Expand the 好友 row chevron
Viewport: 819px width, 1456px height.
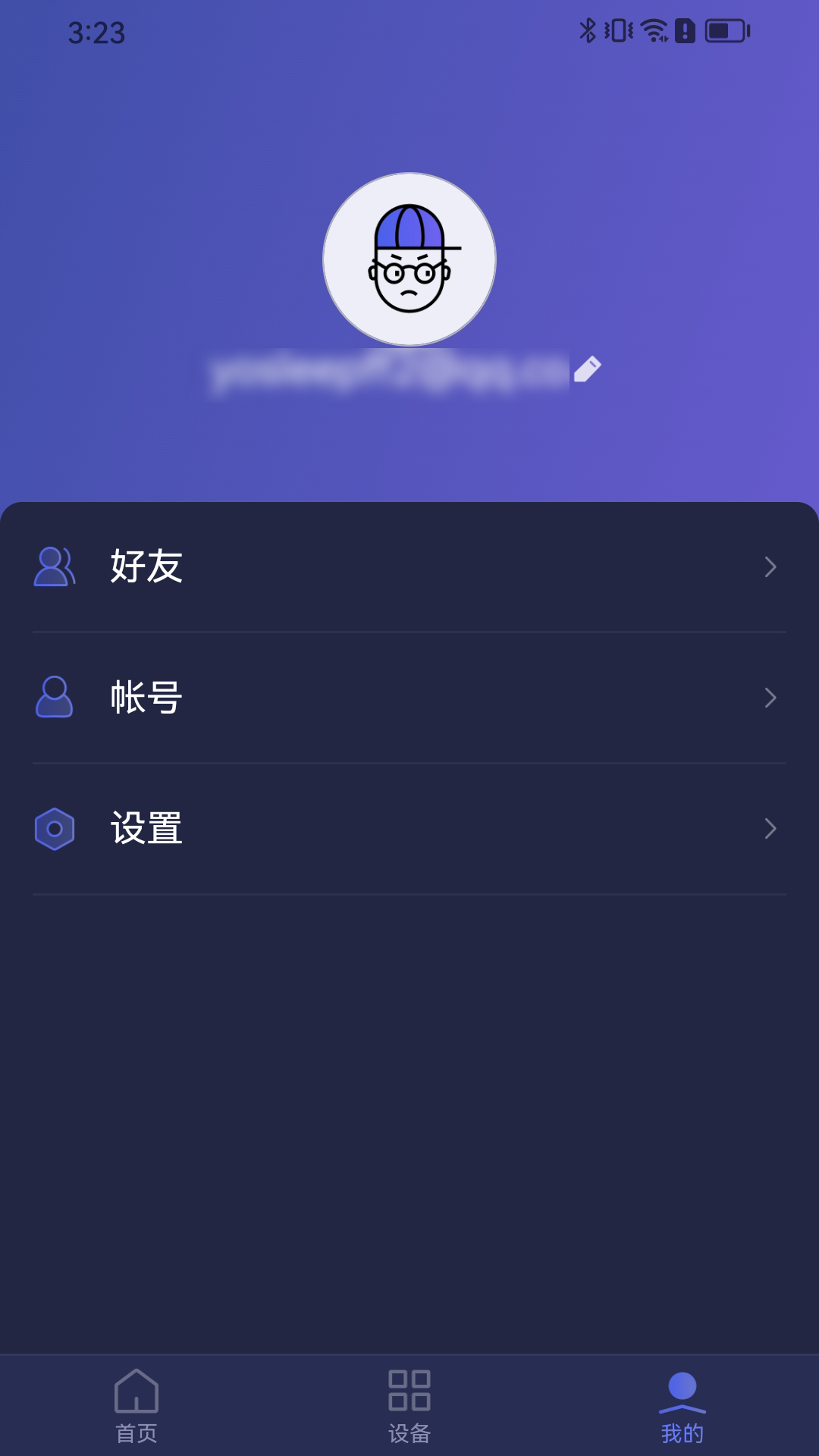pyautogui.click(x=772, y=566)
